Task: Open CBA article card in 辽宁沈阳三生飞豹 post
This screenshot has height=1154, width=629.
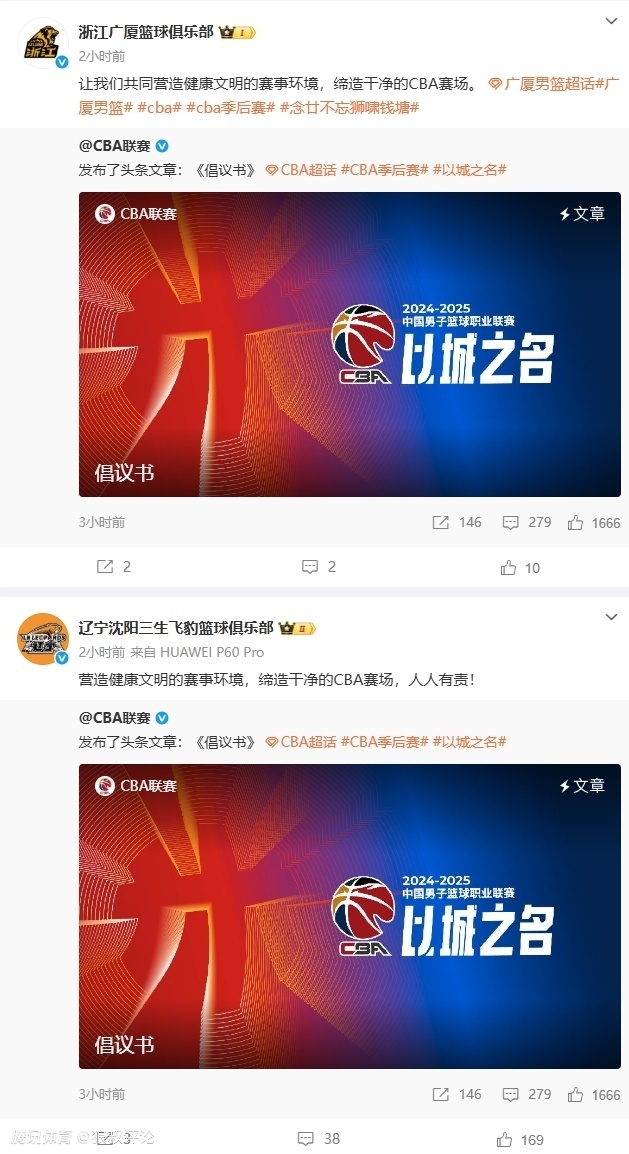Action: pyautogui.click(x=349, y=916)
